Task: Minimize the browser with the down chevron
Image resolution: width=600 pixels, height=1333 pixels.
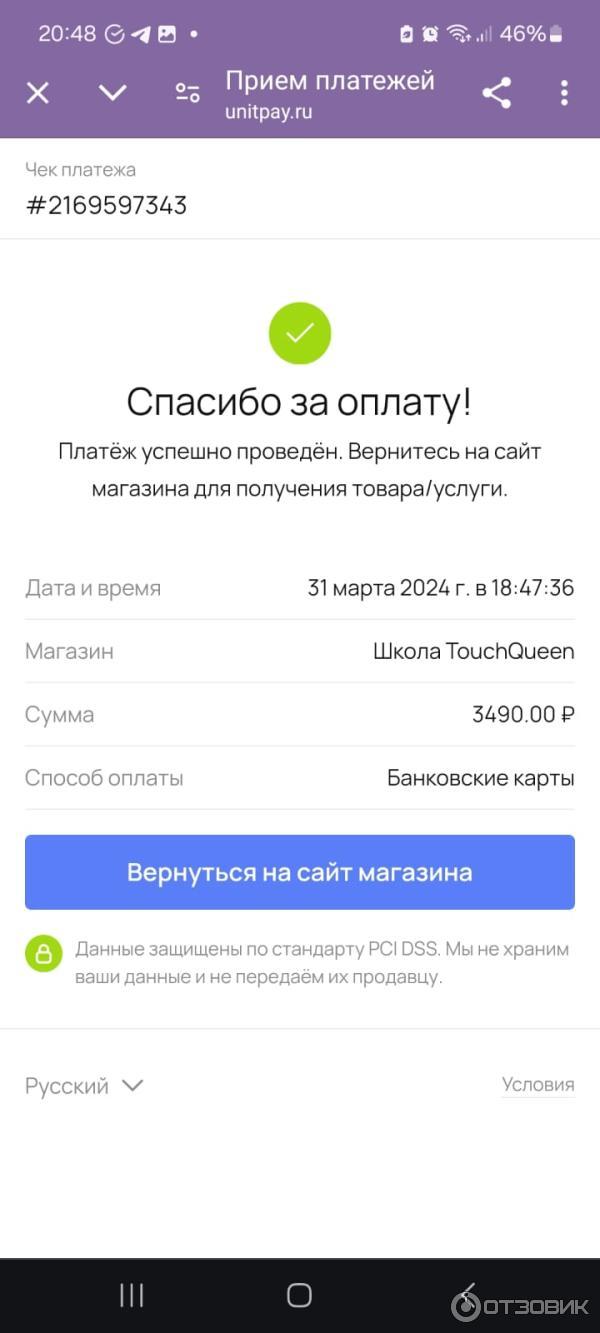Action: [112, 93]
